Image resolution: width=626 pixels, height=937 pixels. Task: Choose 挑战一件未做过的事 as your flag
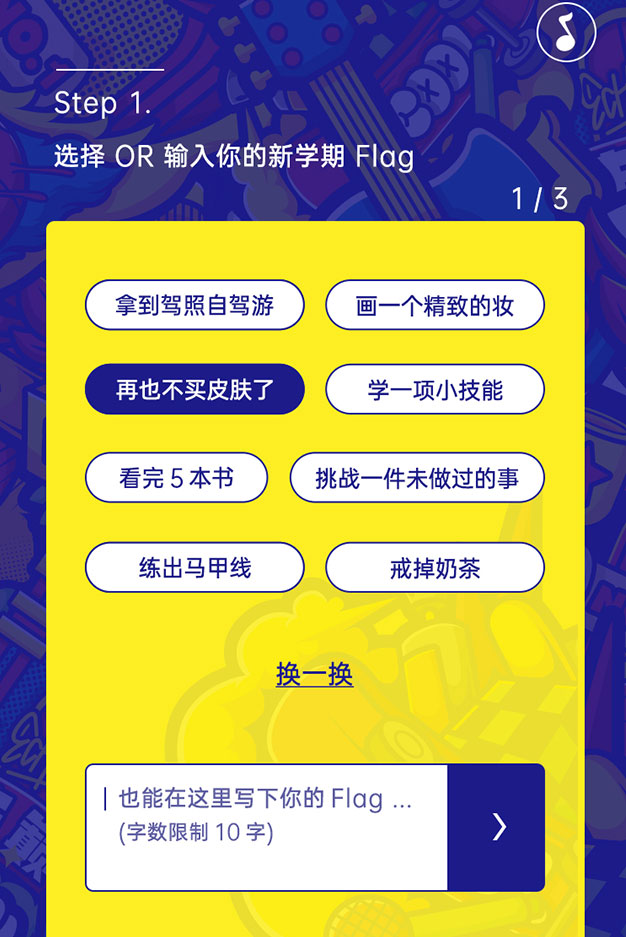click(x=417, y=478)
